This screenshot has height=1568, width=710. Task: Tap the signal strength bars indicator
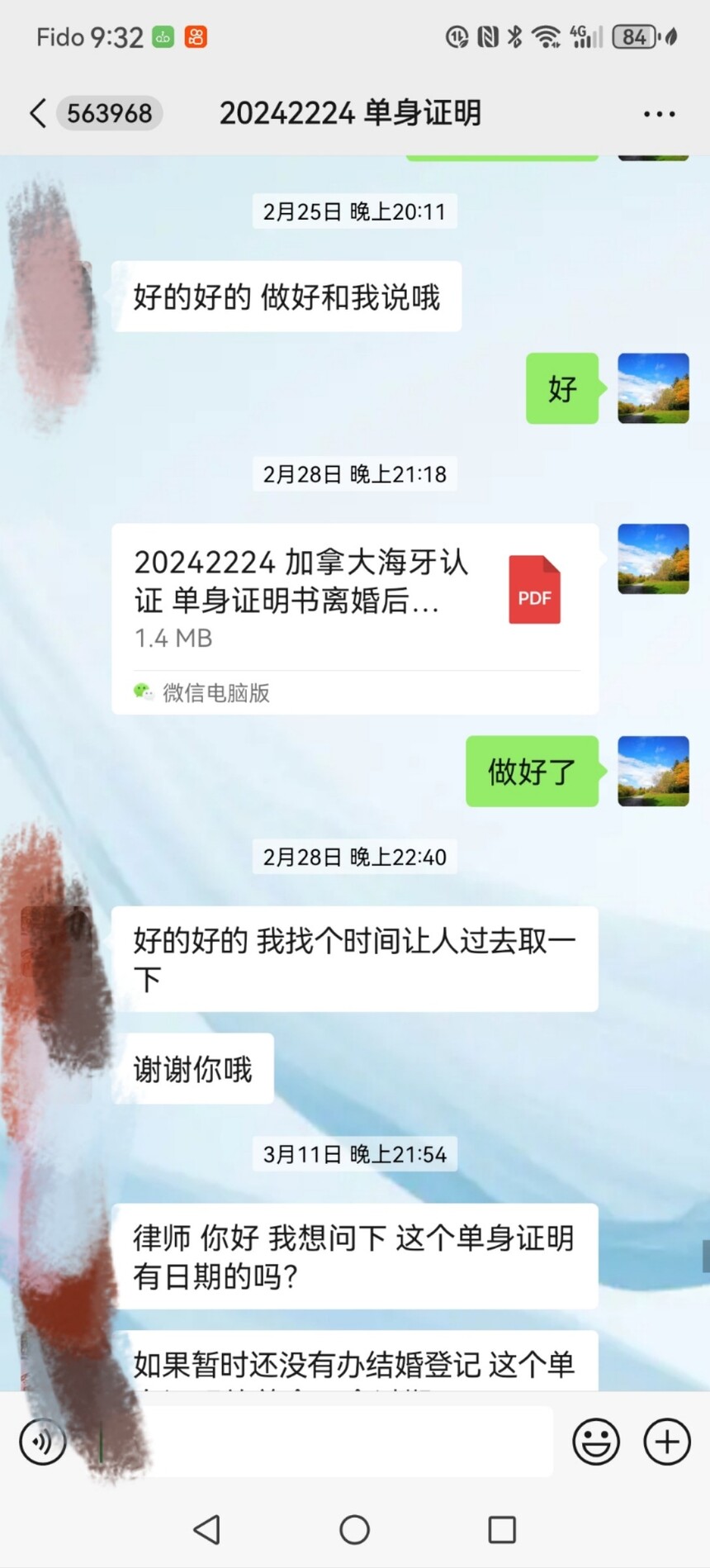589,36
